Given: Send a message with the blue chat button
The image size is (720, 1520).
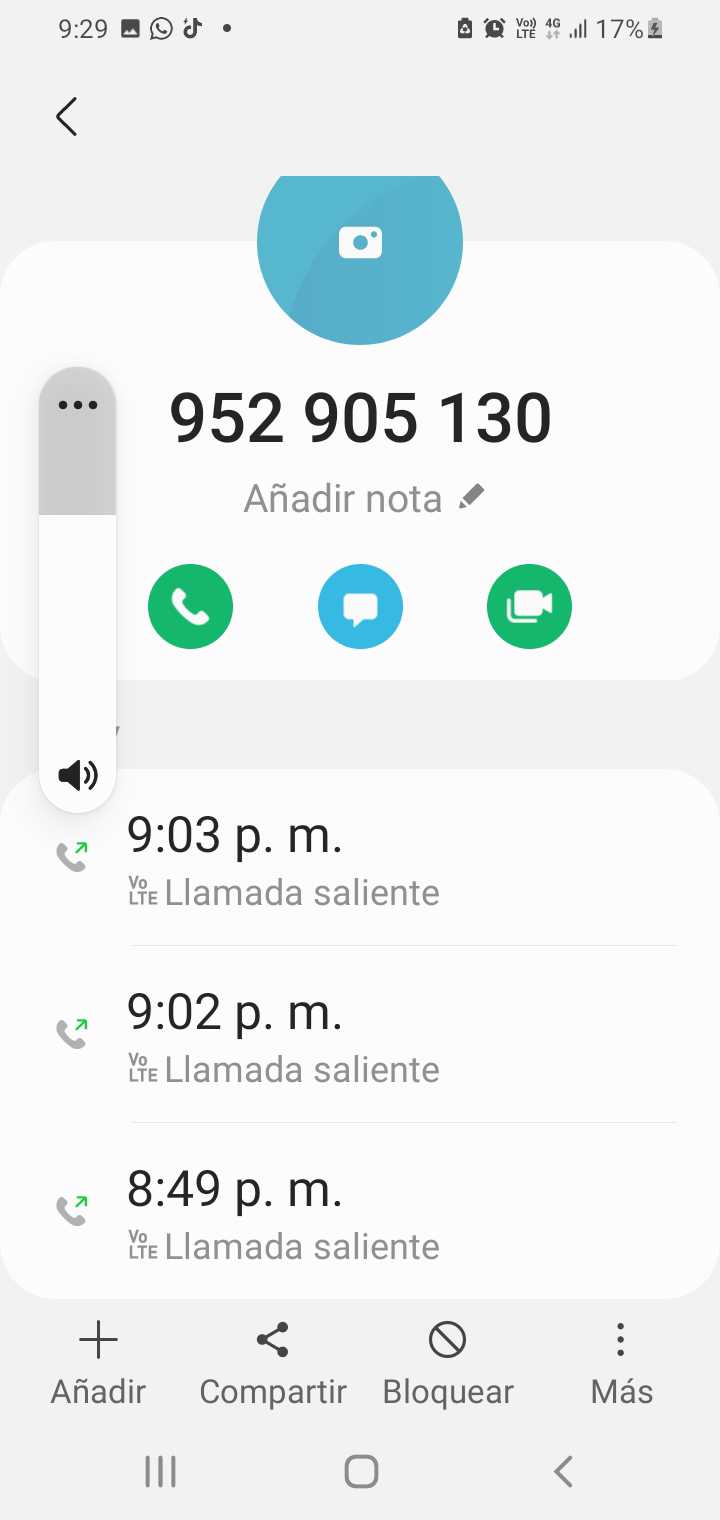Looking at the screenshot, I should pyautogui.click(x=360, y=606).
